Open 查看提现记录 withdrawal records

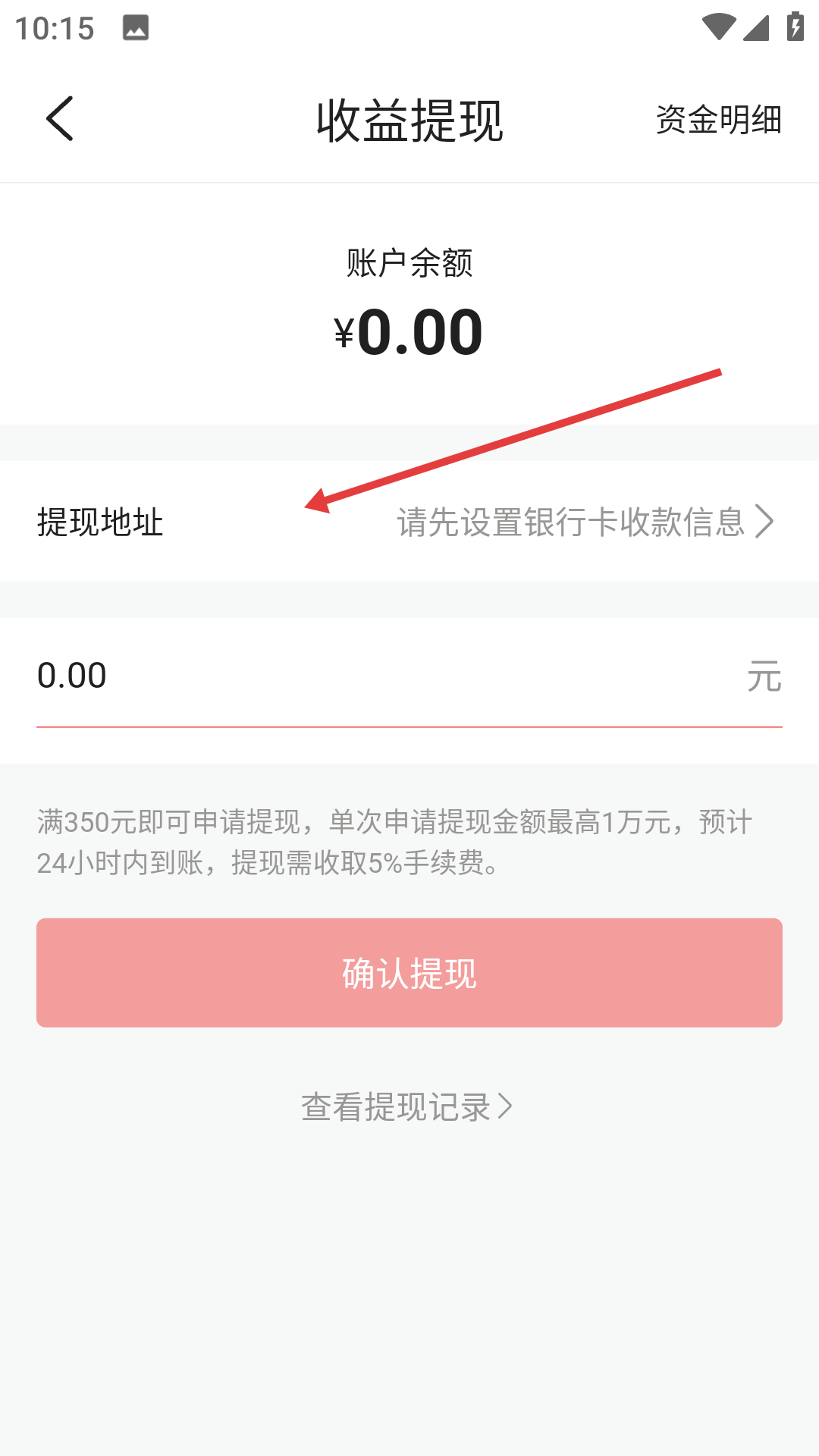[x=397, y=1107]
